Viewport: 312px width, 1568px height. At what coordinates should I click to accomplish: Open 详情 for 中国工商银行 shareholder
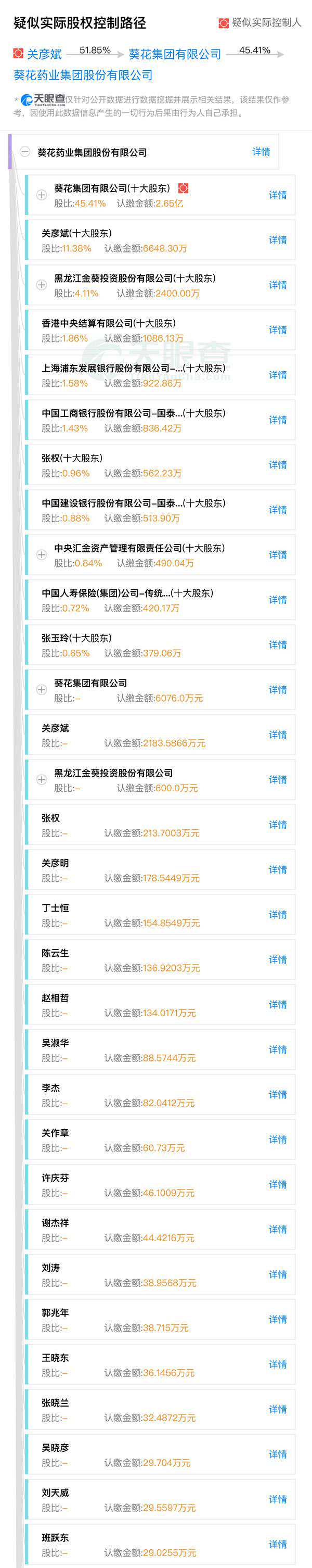[277, 420]
